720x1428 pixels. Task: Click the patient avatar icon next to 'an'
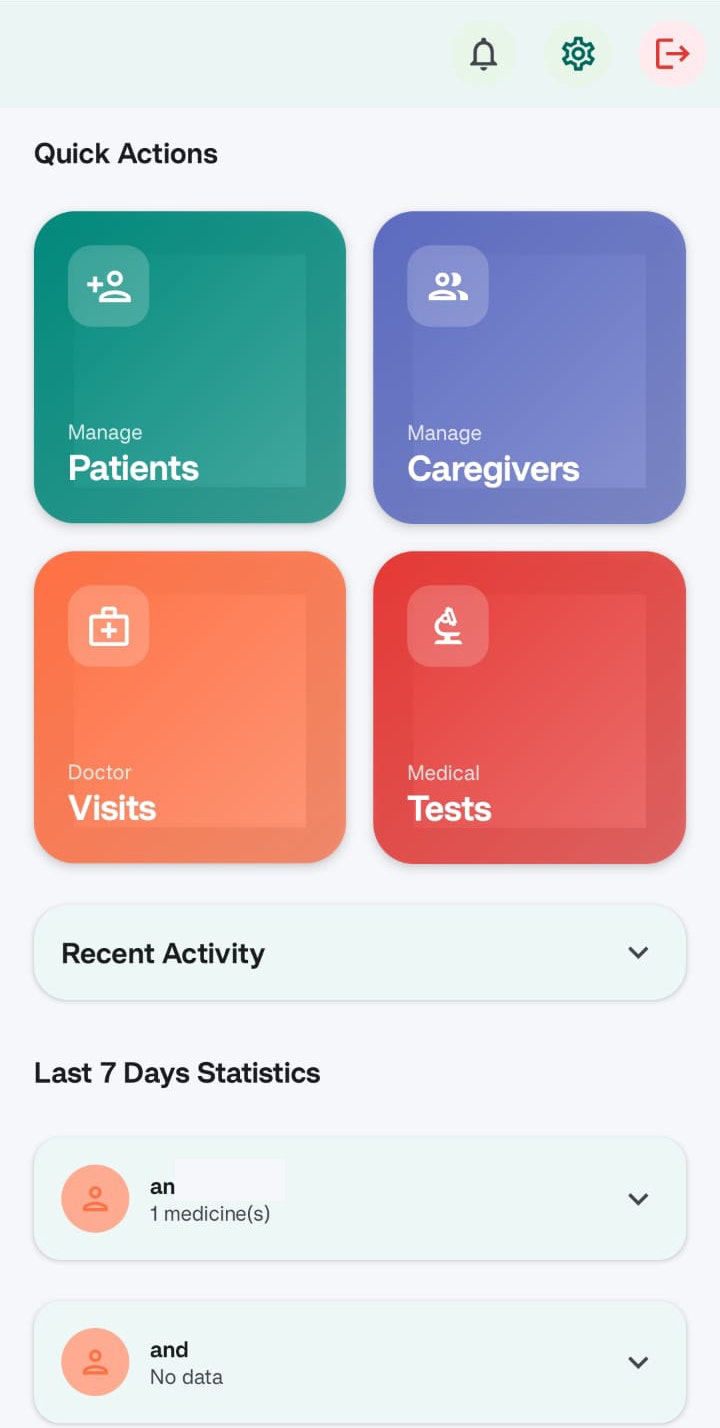[x=95, y=1198]
